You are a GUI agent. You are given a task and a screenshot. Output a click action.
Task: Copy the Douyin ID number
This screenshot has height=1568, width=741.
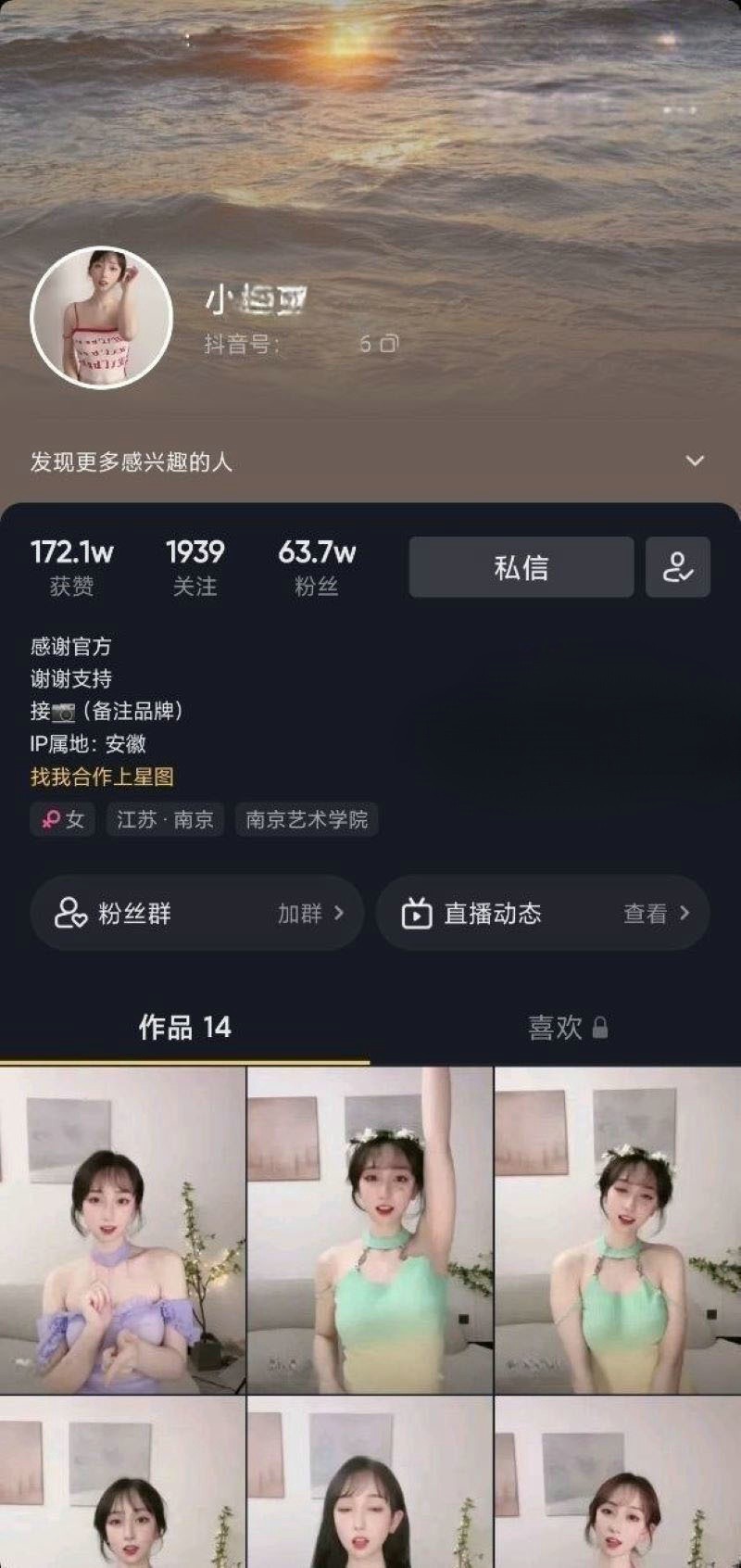(389, 344)
